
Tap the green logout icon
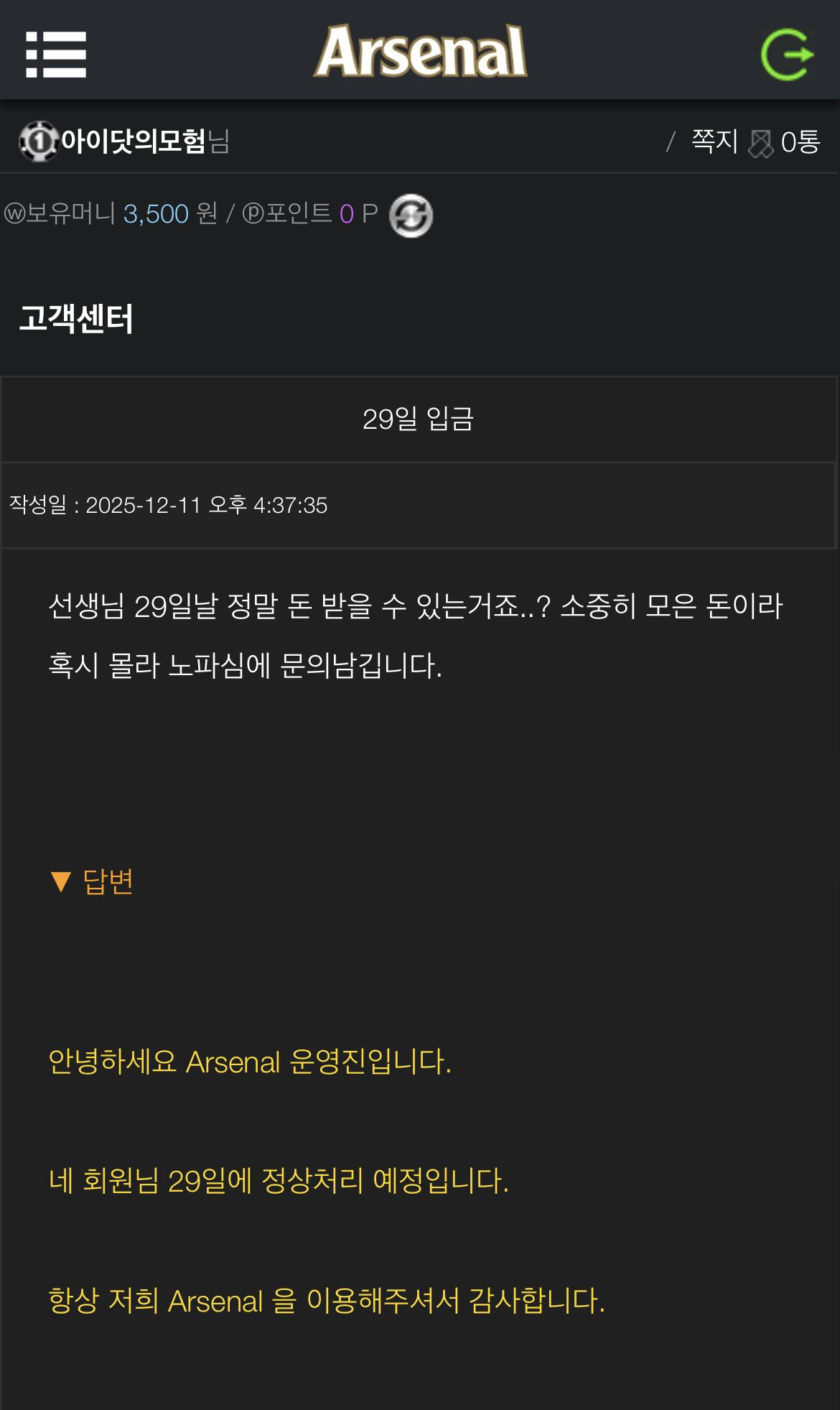pyautogui.click(x=787, y=55)
